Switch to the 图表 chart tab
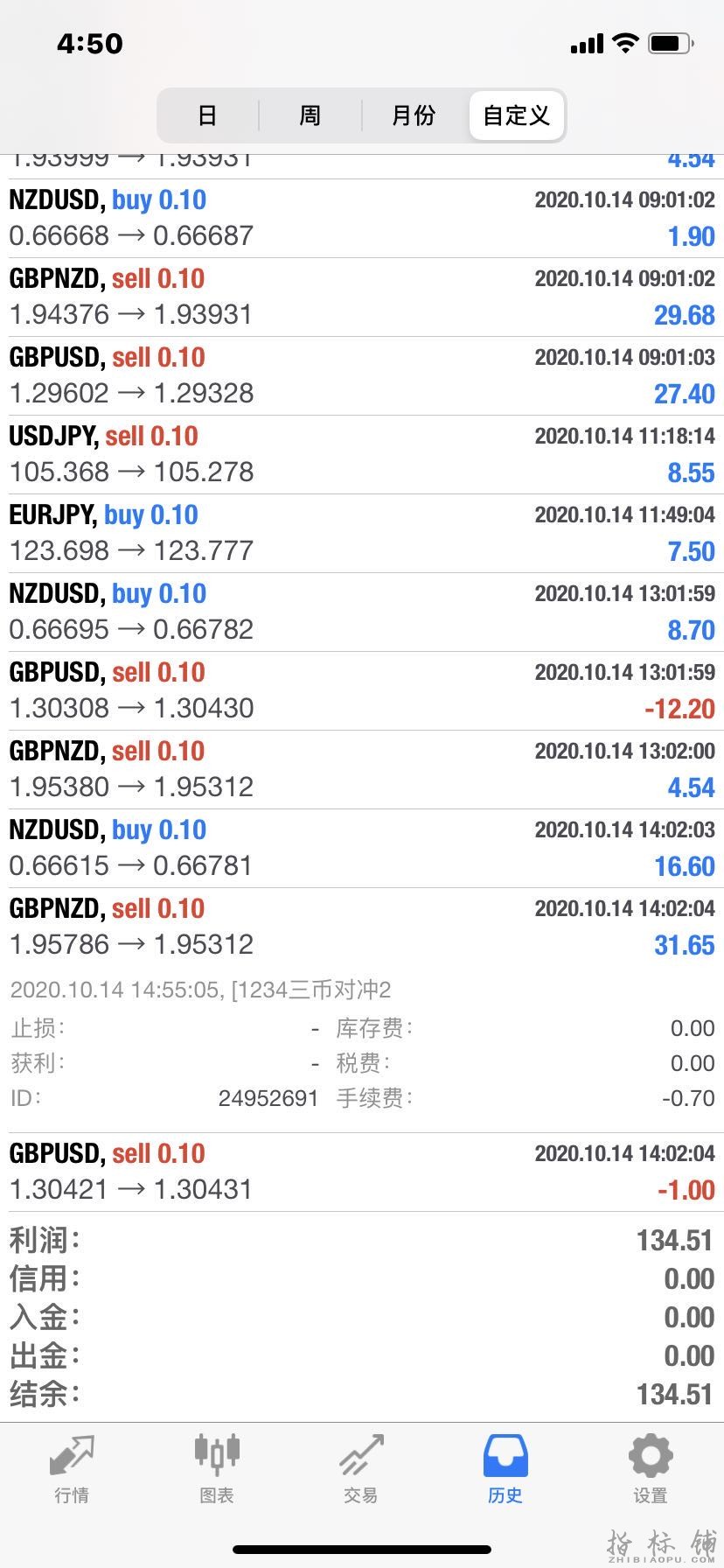The image size is (724, 1568). [217, 1470]
